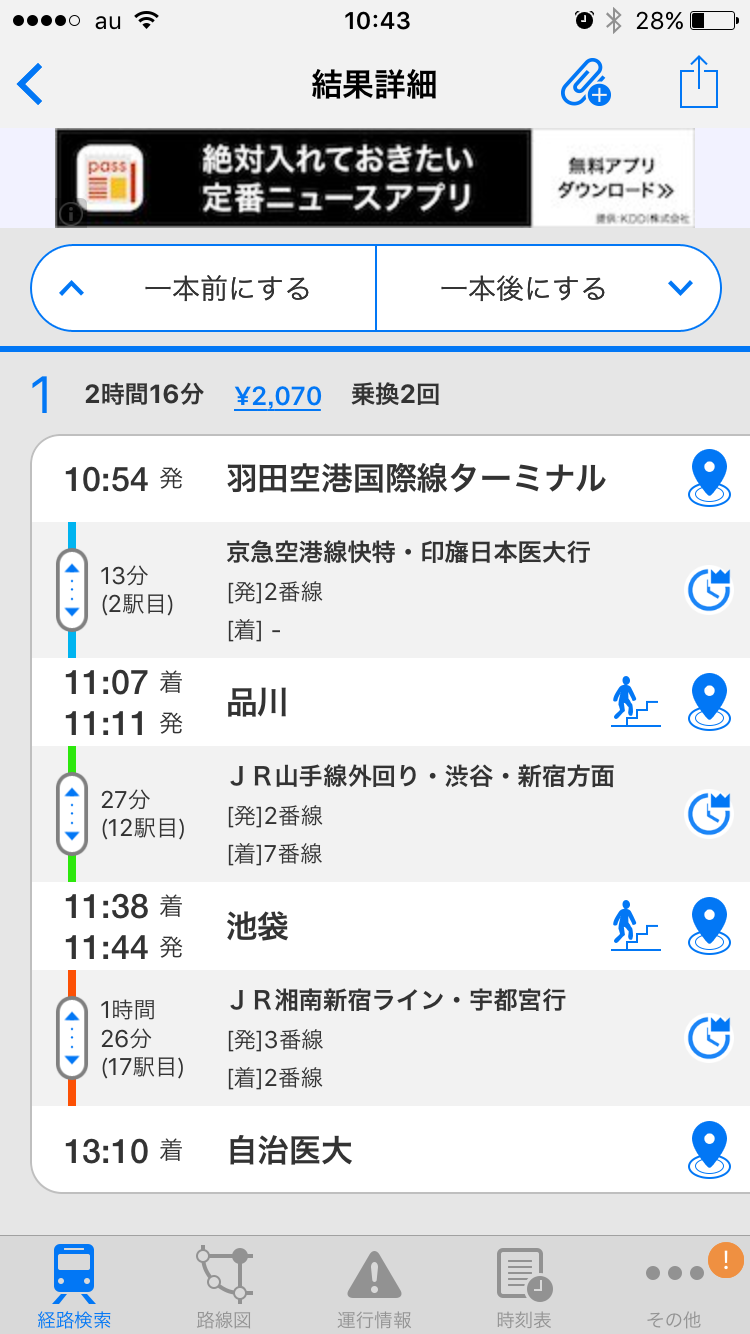Open the 時刻表 tab
The width and height of the screenshot is (750, 1334).
[x=524, y=1286]
